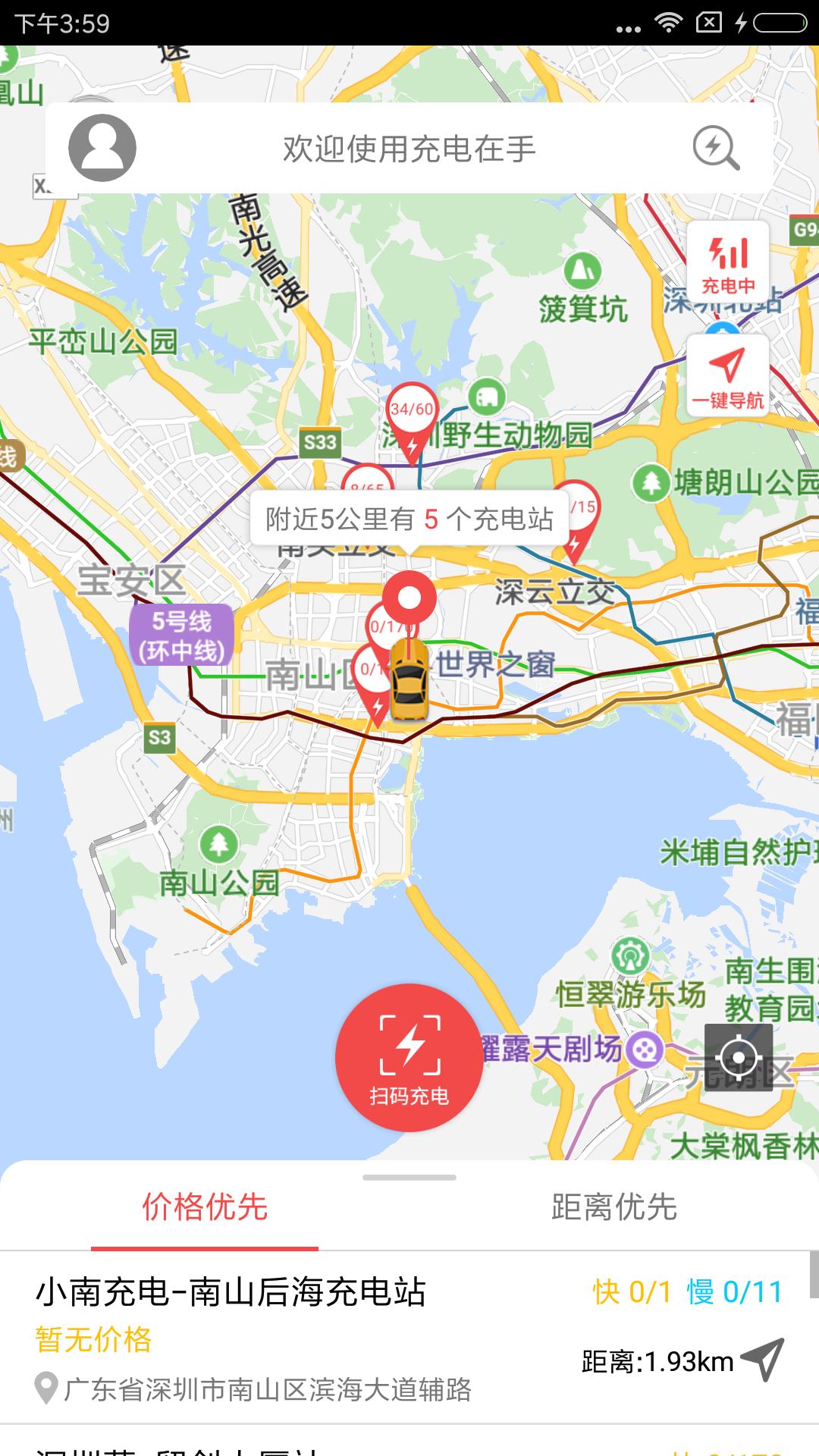Open 小南充电-南山后海充电站 station details

(x=231, y=1291)
